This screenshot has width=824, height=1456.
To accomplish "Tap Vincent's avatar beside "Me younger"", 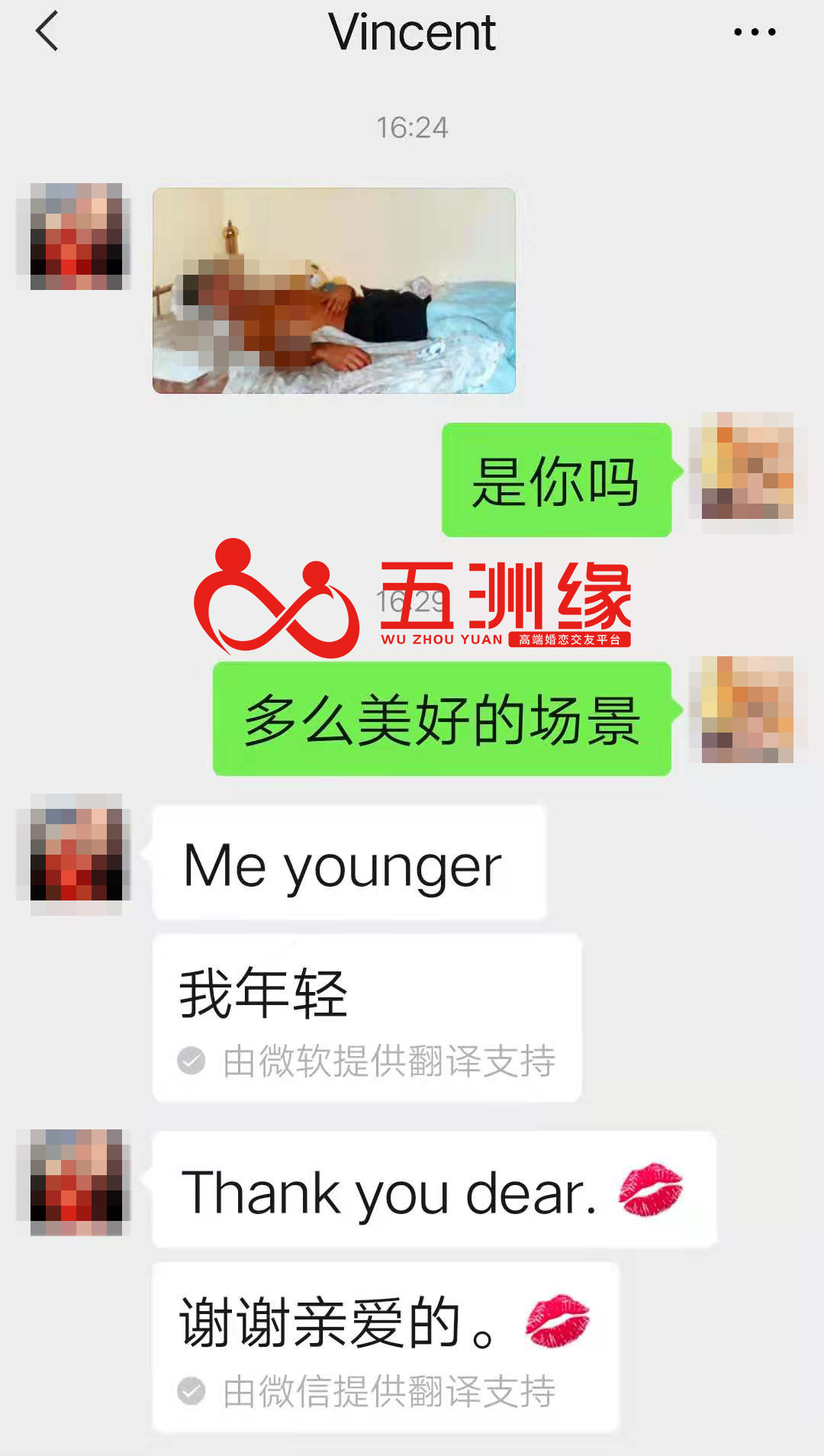I will [x=76, y=854].
